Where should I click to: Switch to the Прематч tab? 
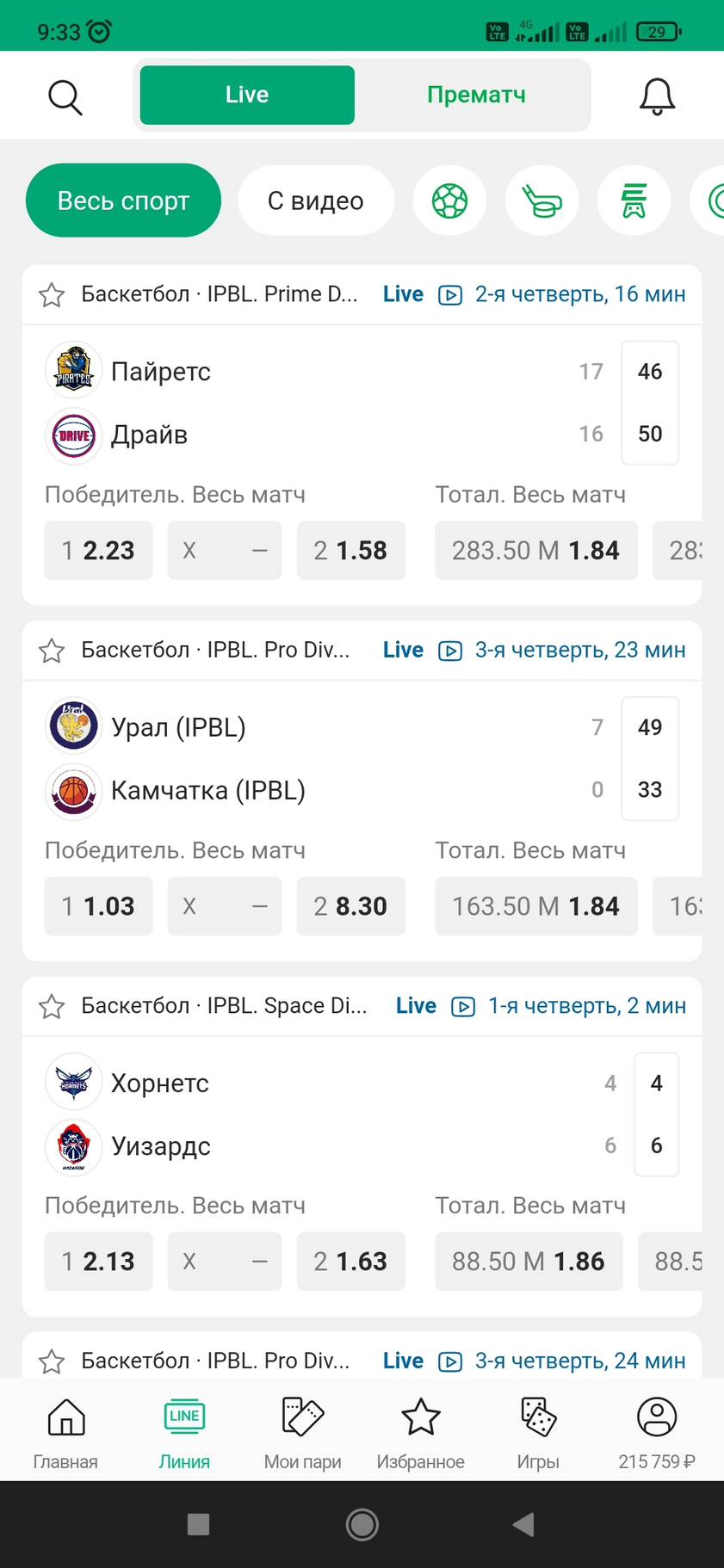point(476,95)
